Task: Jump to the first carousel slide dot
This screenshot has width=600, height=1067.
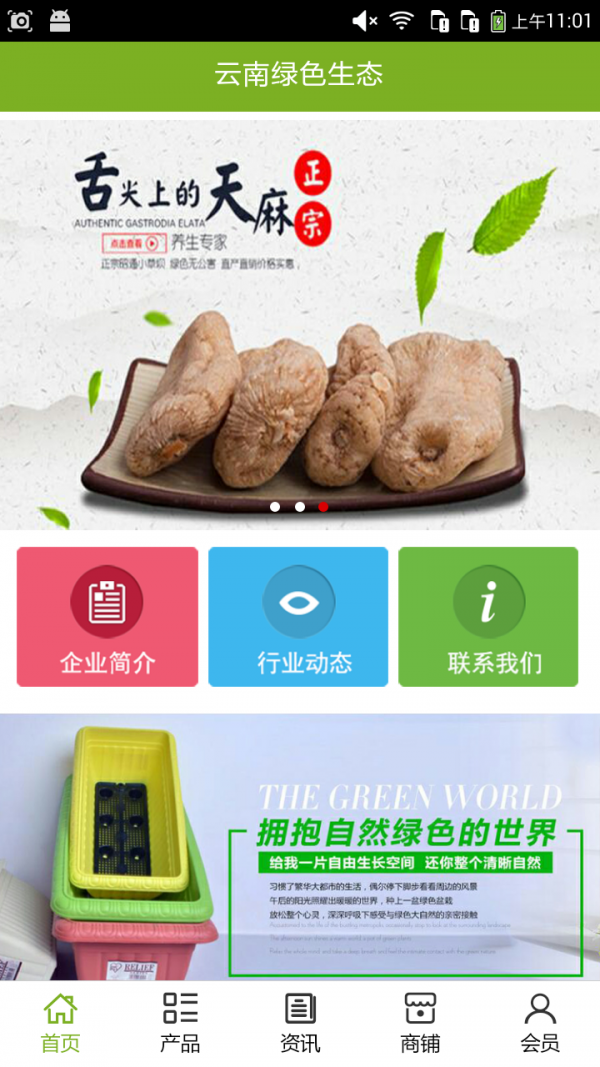Action: coord(275,507)
